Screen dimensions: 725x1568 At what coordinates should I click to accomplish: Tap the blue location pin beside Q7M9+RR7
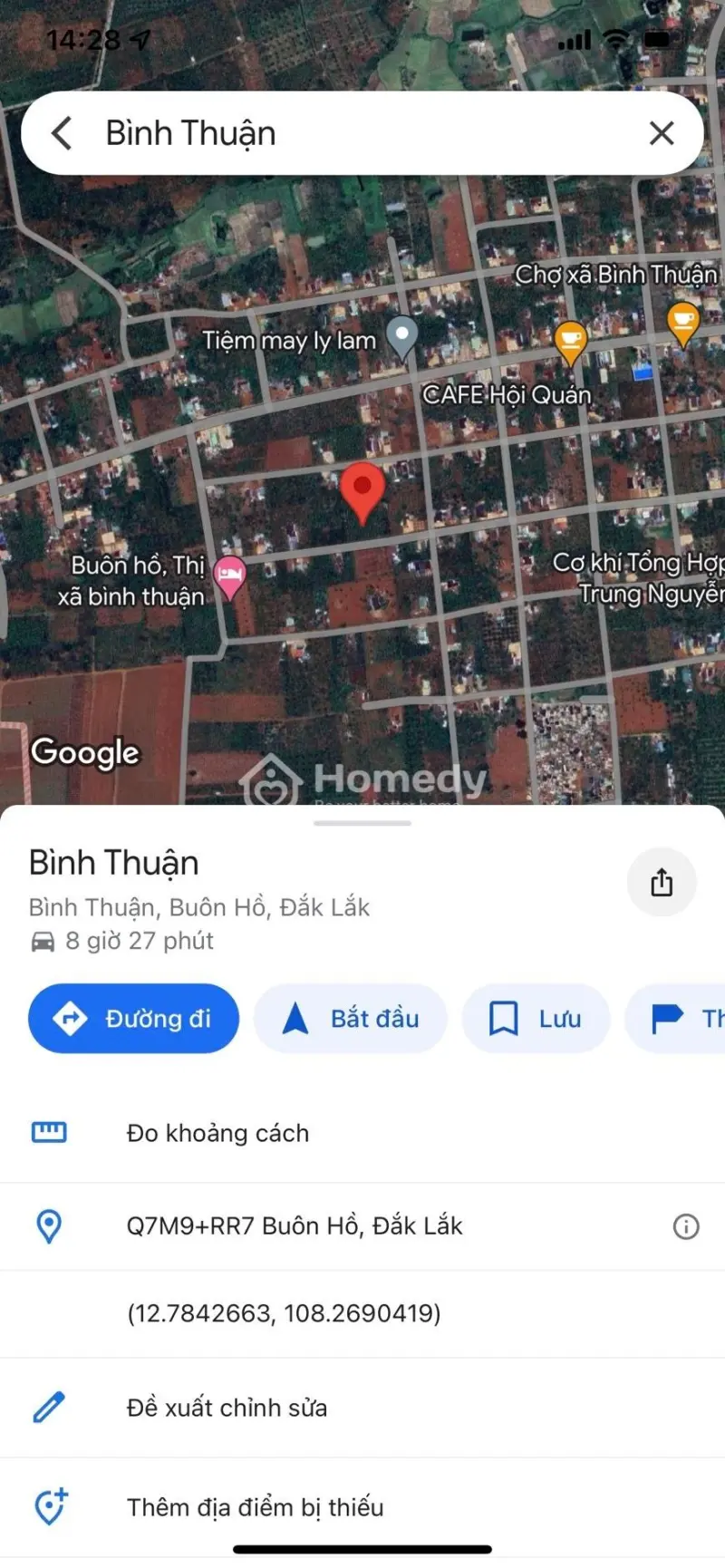pyautogui.click(x=50, y=1225)
